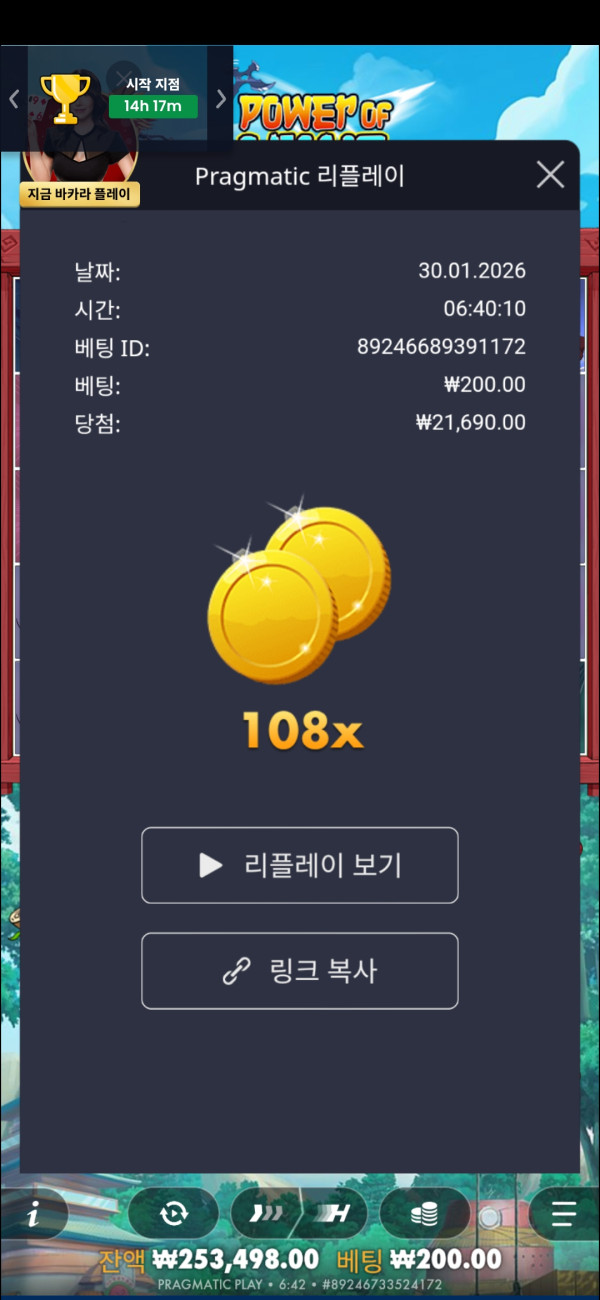Watch the replay (리플레이 보기)
The width and height of the screenshot is (600, 1300).
tap(300, 865)
